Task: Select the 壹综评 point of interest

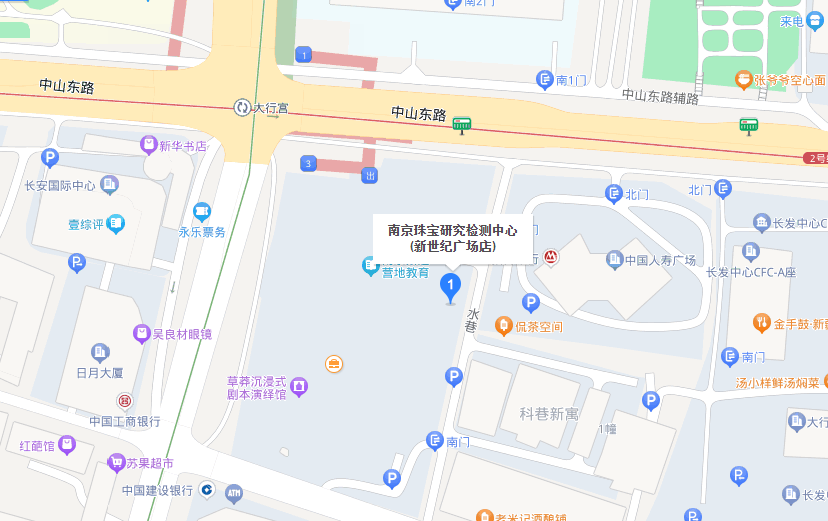Action: tap(116, 223)
